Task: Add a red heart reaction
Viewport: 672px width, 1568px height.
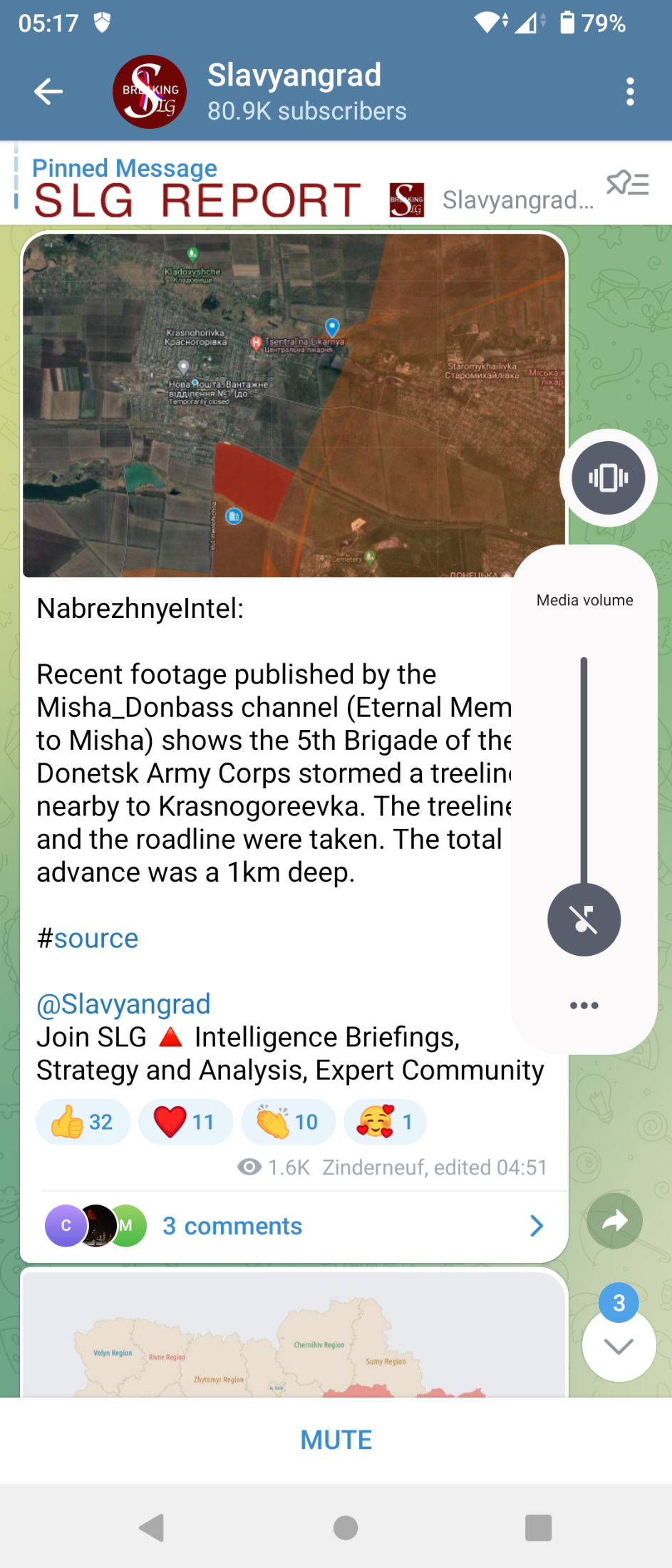Action: pyautogui.click(x=185, y=1122)
